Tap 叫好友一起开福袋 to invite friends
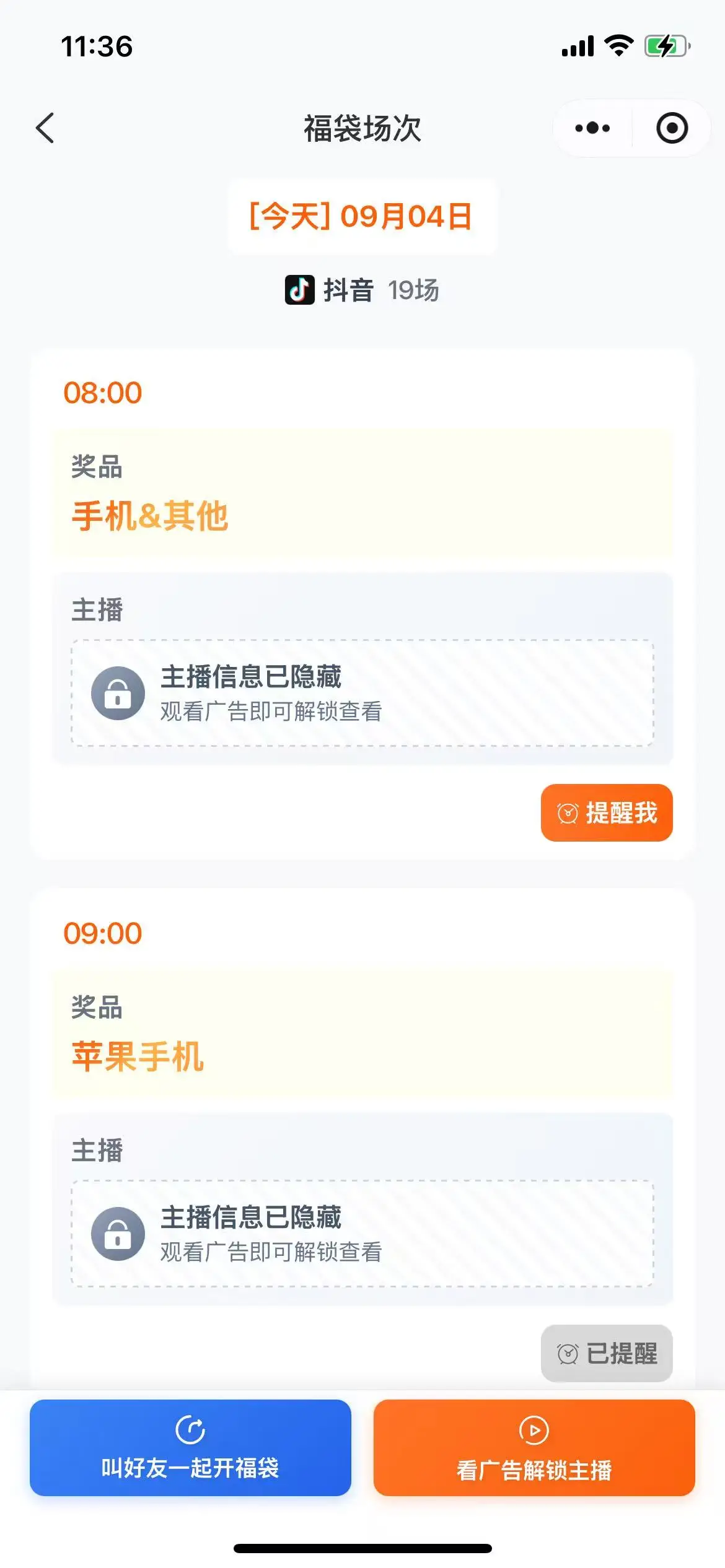The height and width of the screenshot is (1568, 725). click(190, 1448)
